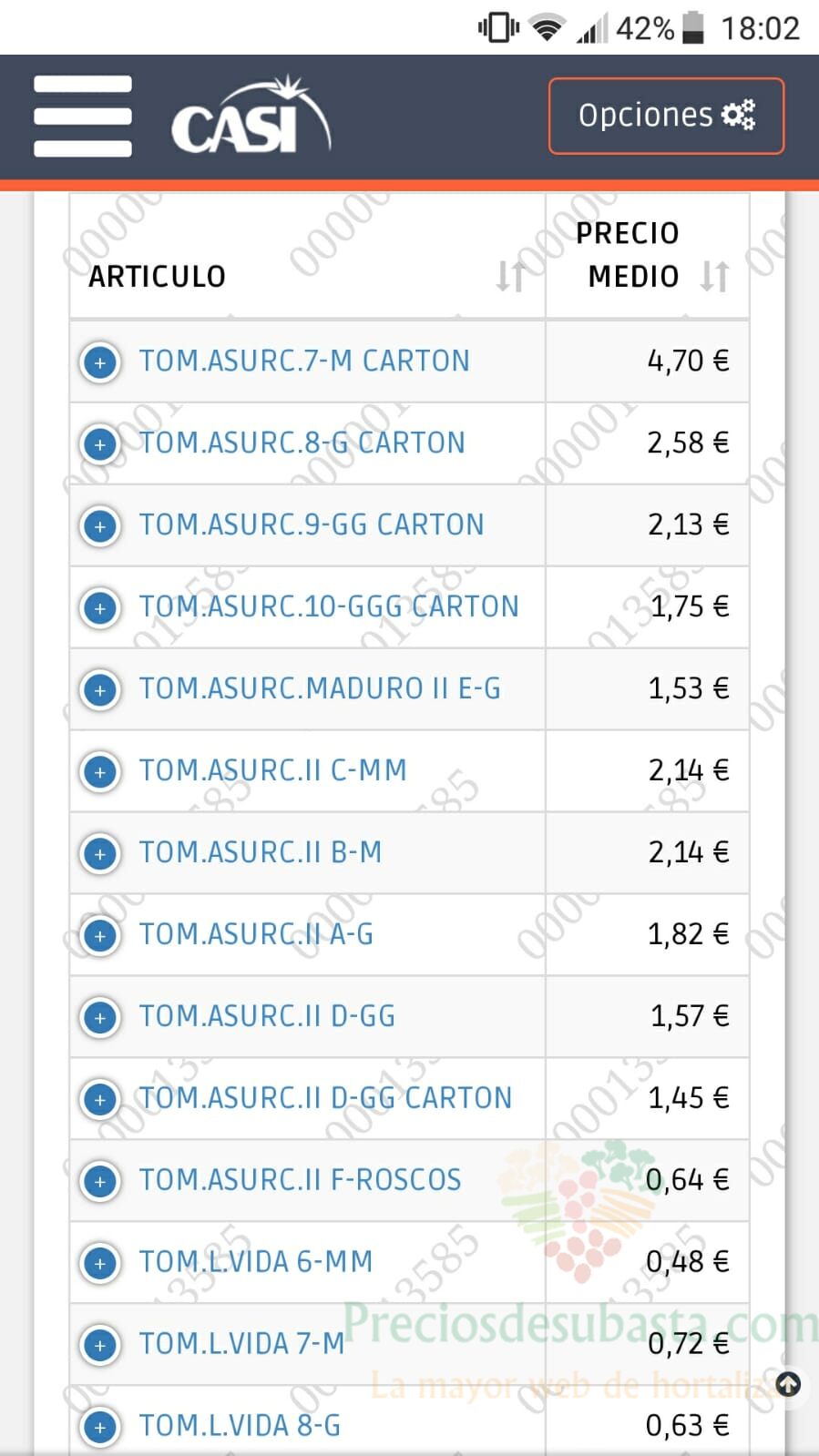This screenshot has width=819, height=1456.
Task: Tap the scroll-to-top arrow button
Action: point(788,1385)
